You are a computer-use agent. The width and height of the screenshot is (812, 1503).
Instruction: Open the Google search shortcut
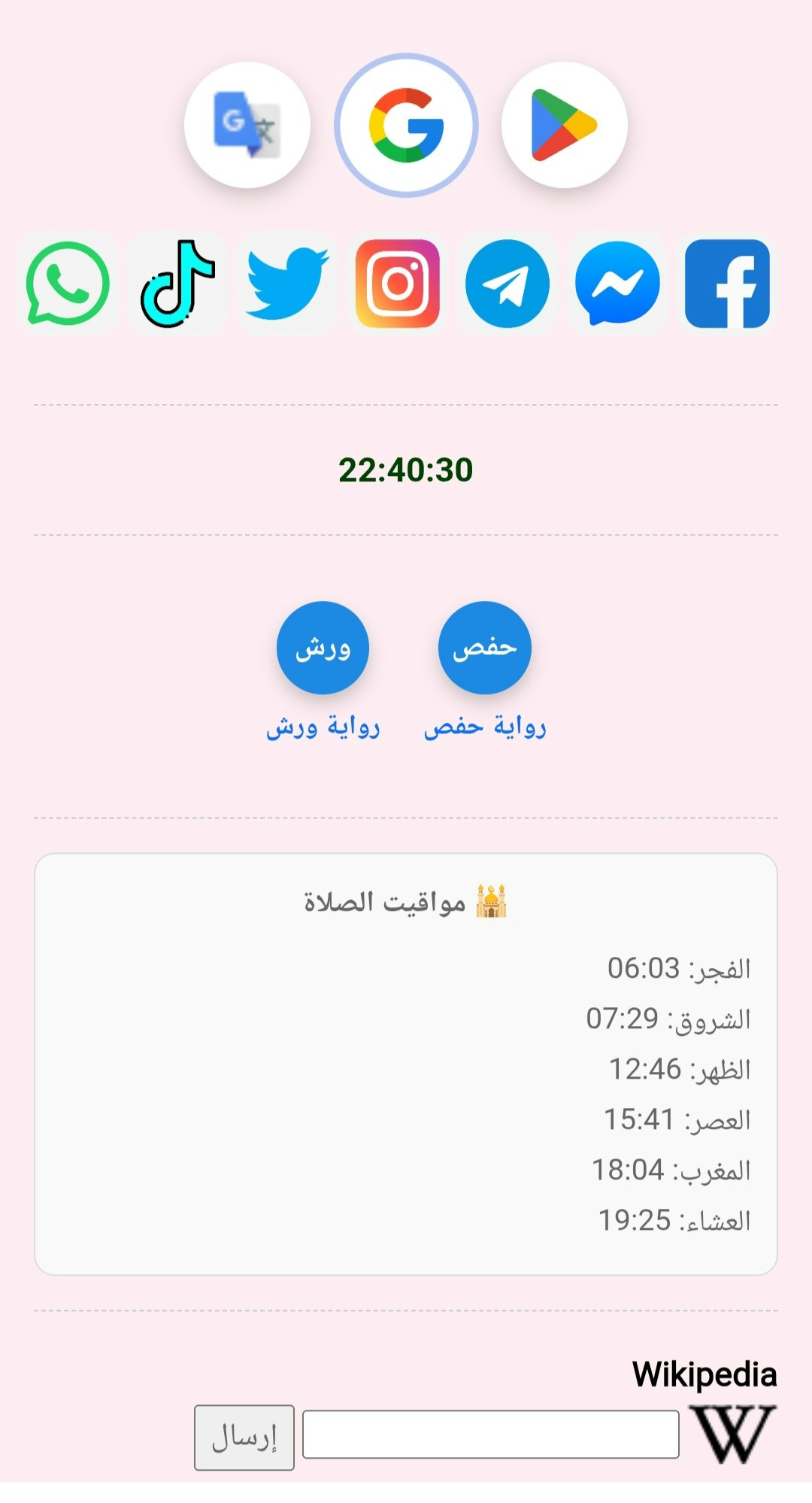pos(406,125)
